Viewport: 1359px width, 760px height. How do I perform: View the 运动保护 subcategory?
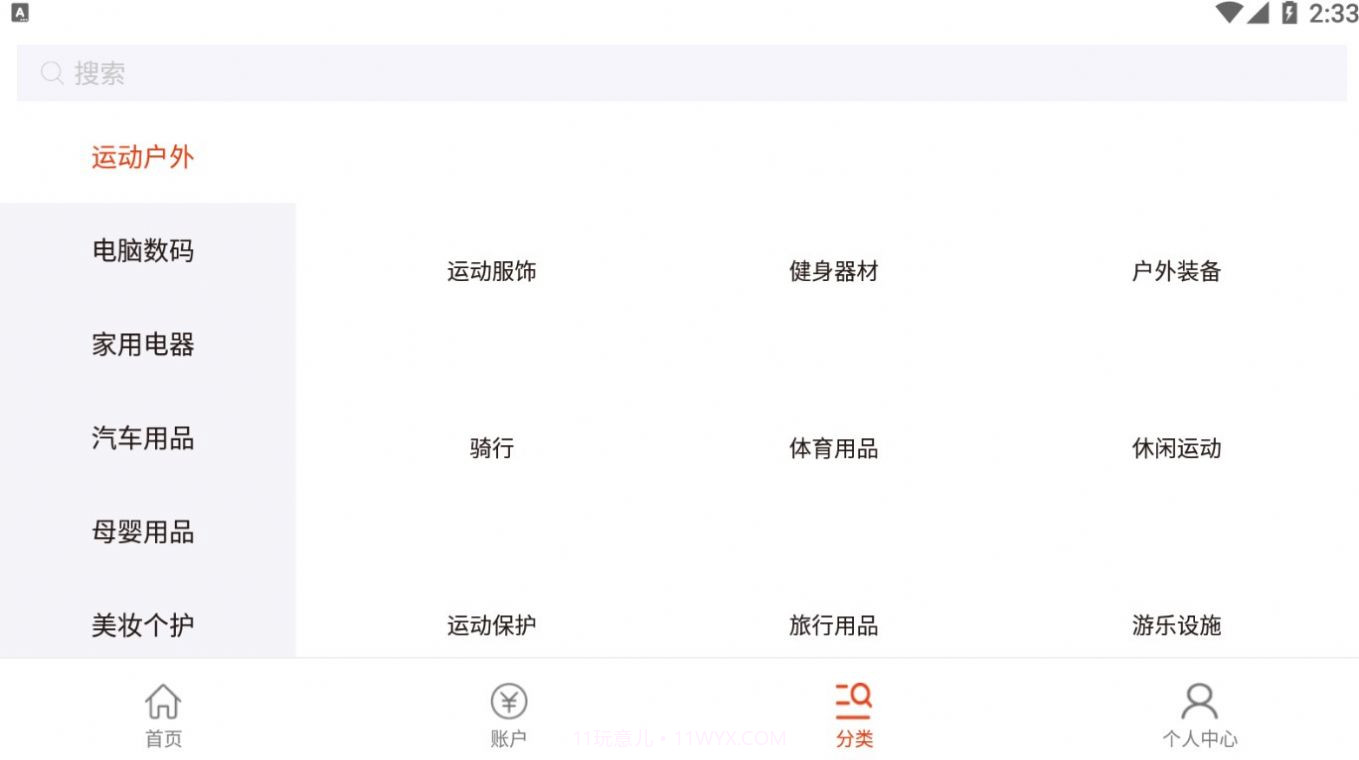point(491,625)
